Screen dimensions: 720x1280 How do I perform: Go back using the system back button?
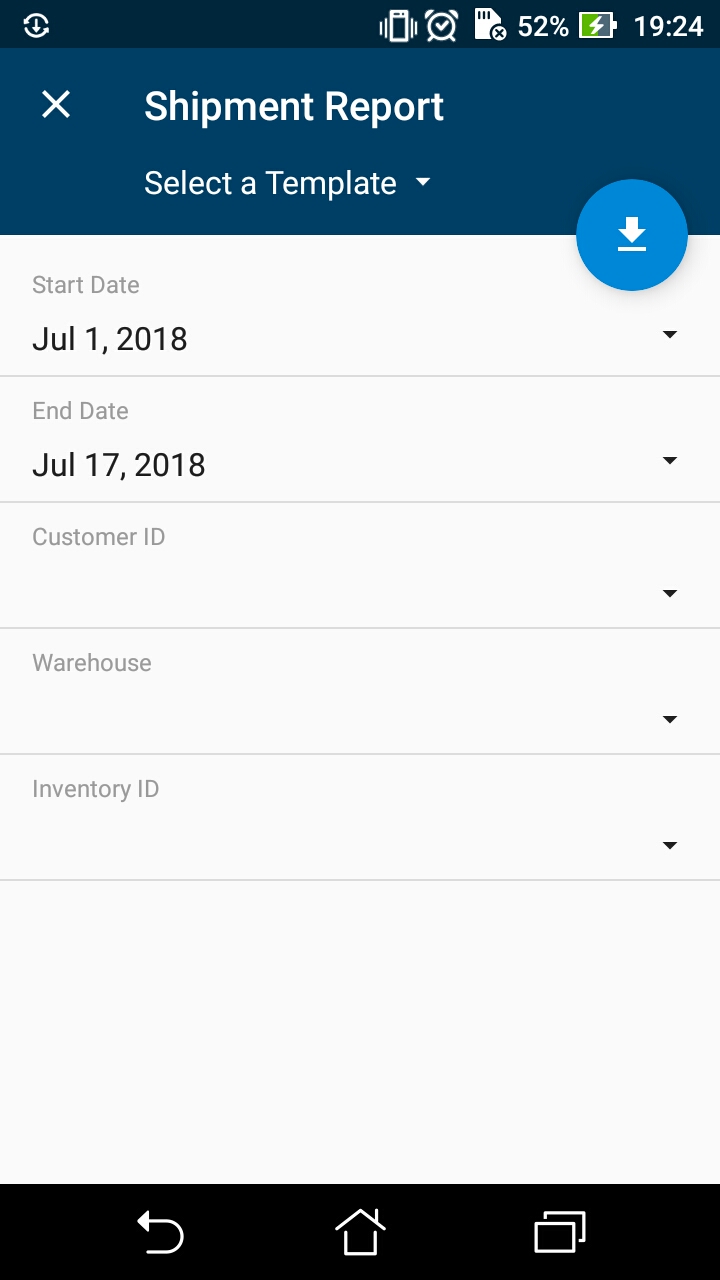160,1232
